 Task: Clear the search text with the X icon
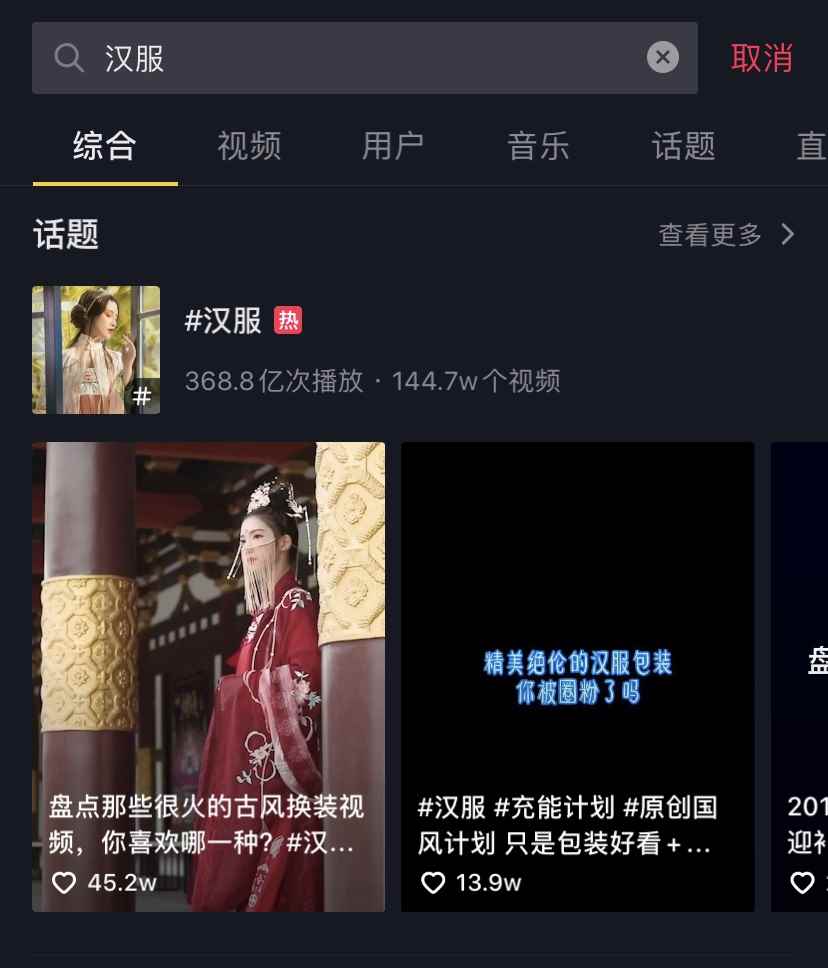click(x=662, y=58)
